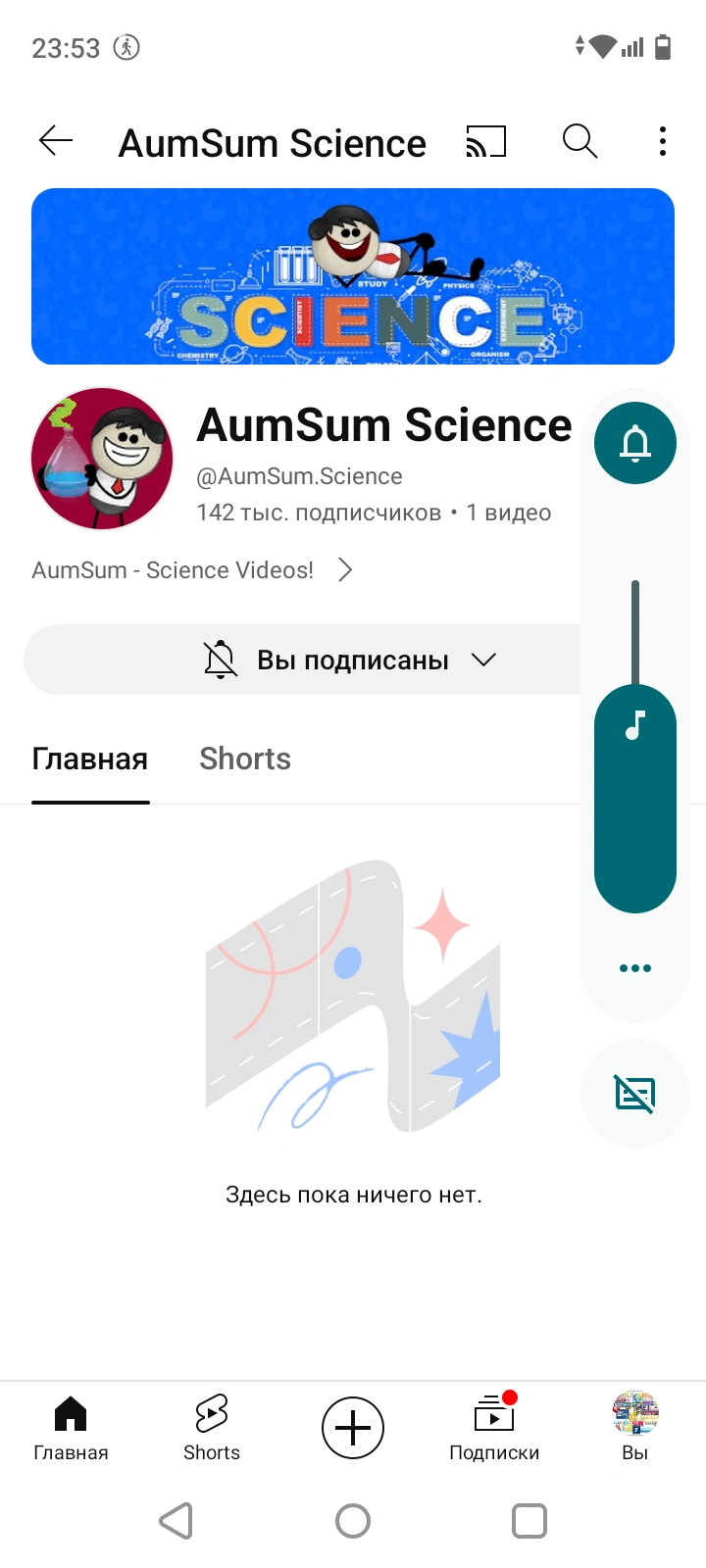Tap the teal bell notification icon

(634, 442)
